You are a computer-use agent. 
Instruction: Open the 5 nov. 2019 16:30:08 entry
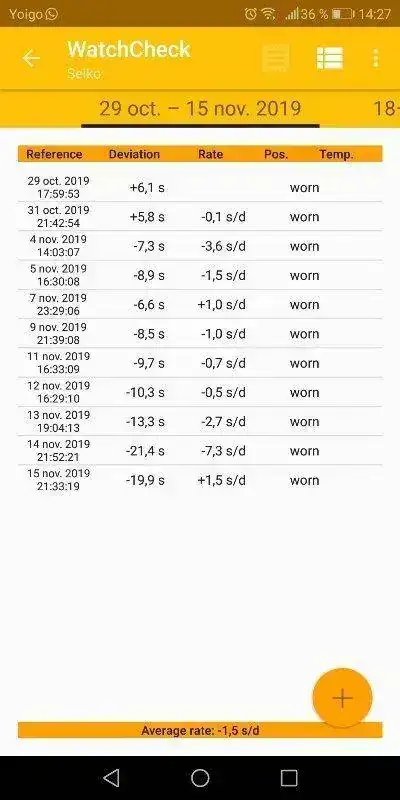tap(200, 275)
